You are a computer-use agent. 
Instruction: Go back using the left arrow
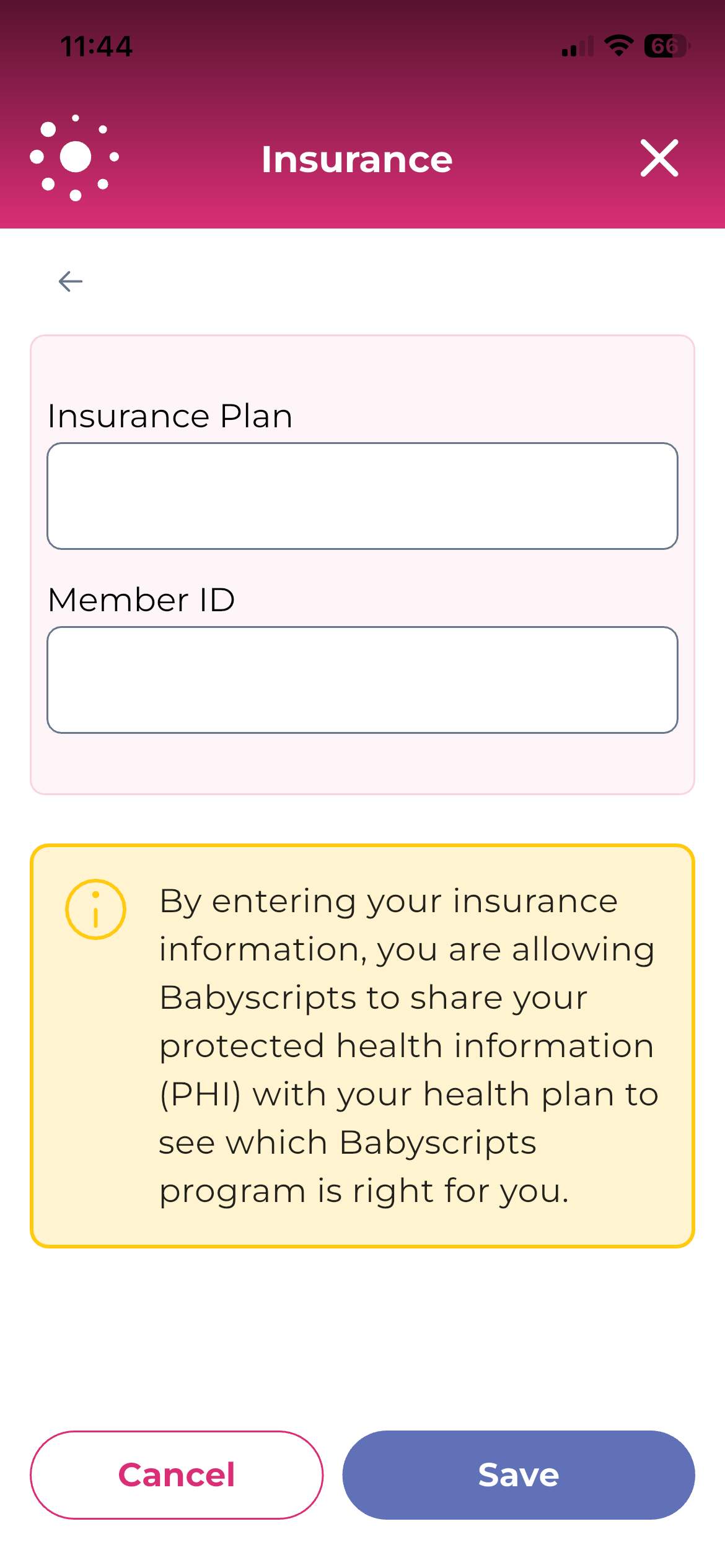coord(71,282)
